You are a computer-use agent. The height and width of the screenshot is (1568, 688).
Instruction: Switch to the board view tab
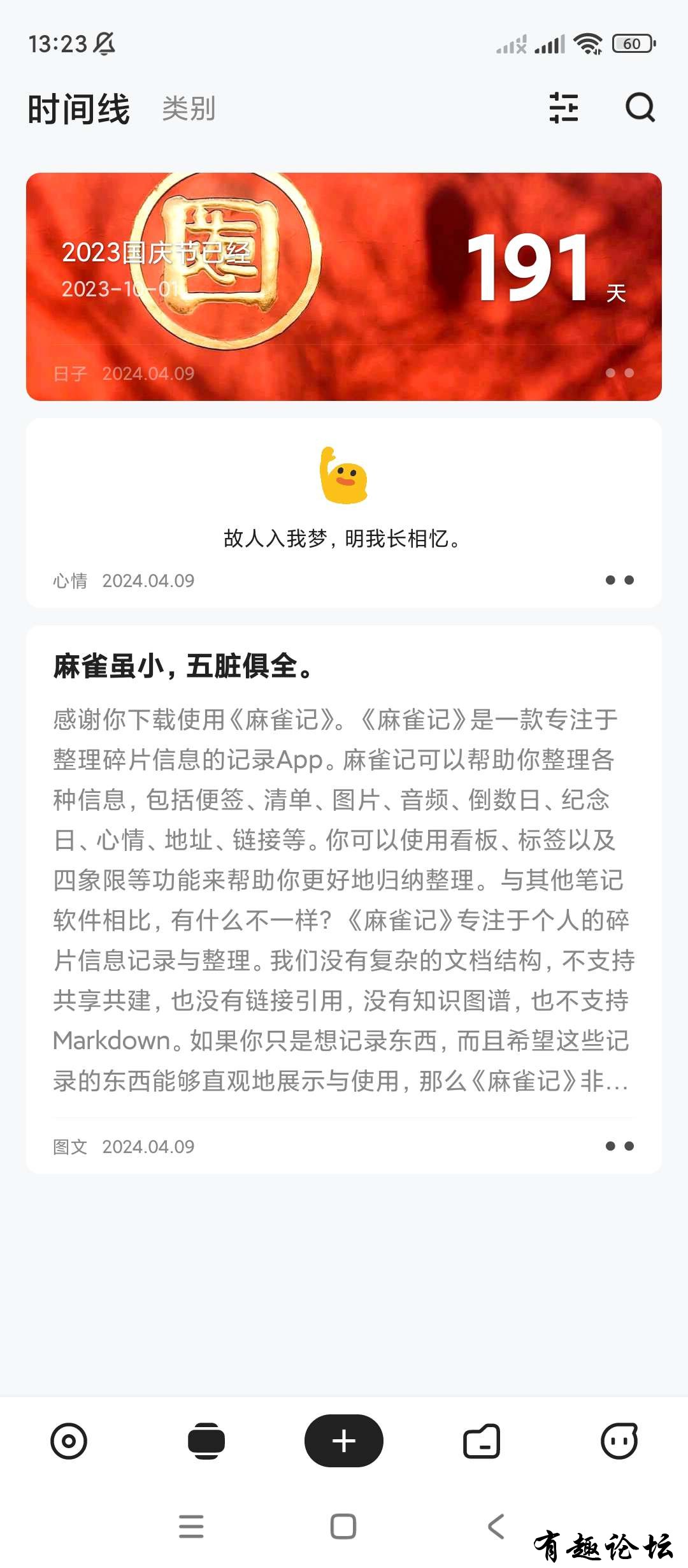[x=206, y=1441]
